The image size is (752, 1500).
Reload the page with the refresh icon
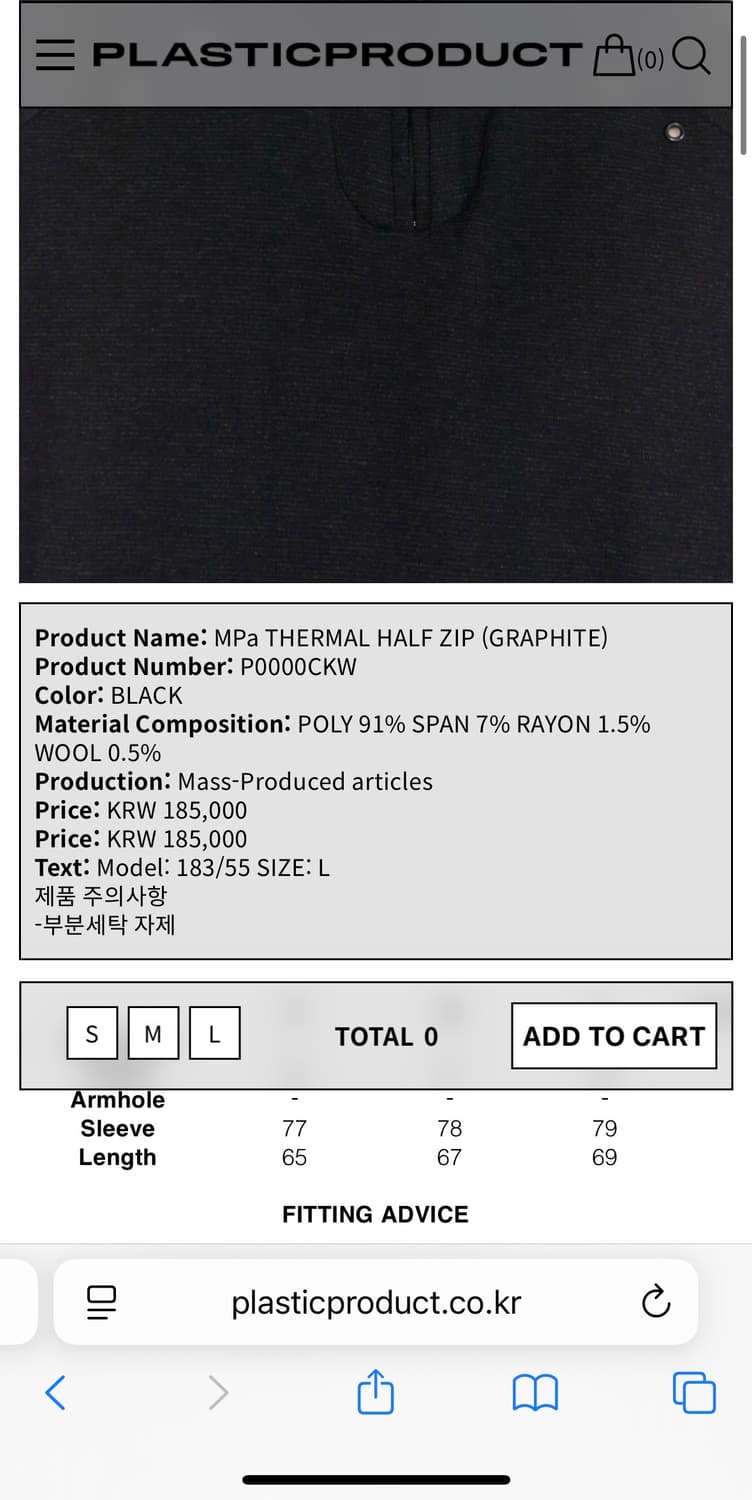tap(655, 1301)
